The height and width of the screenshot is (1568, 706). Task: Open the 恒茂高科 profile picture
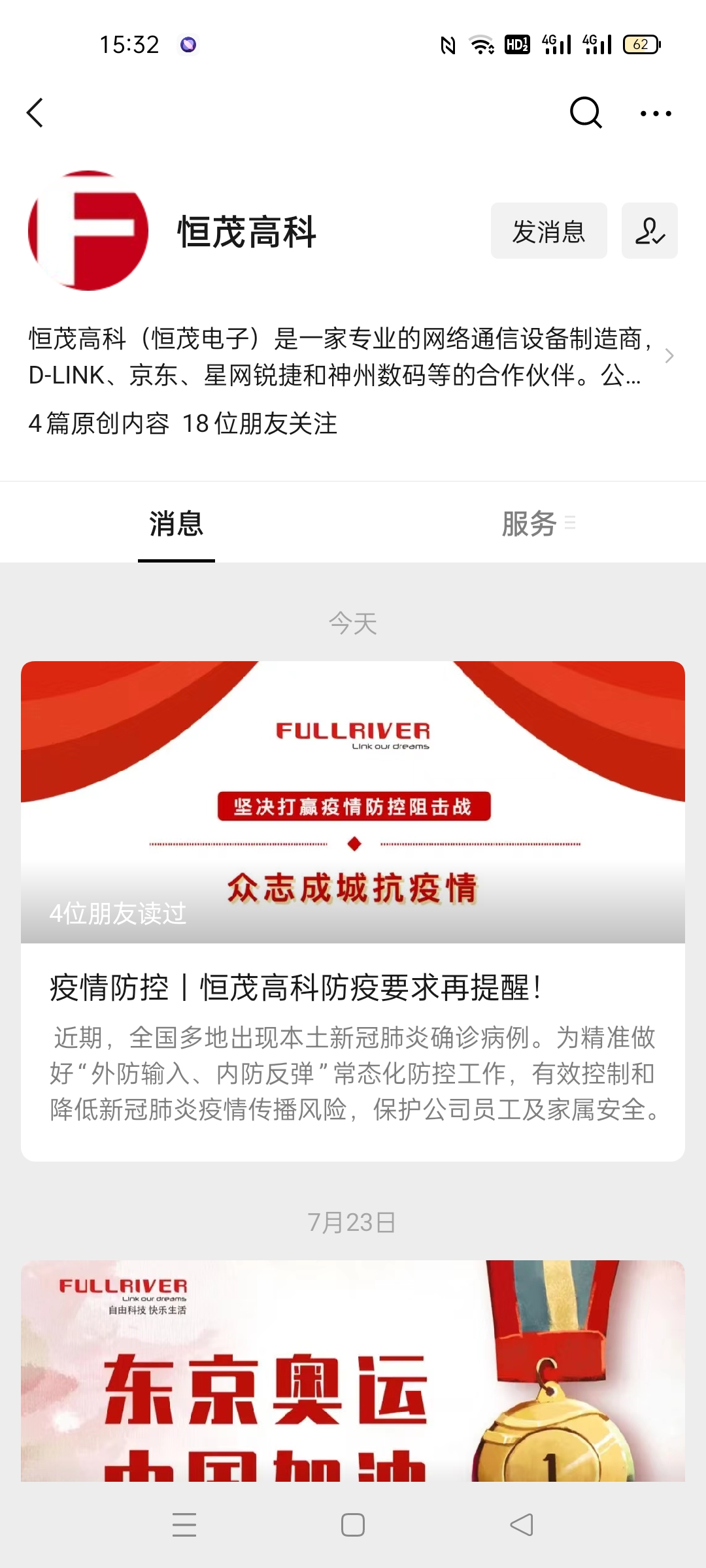(x=88, y=231)
